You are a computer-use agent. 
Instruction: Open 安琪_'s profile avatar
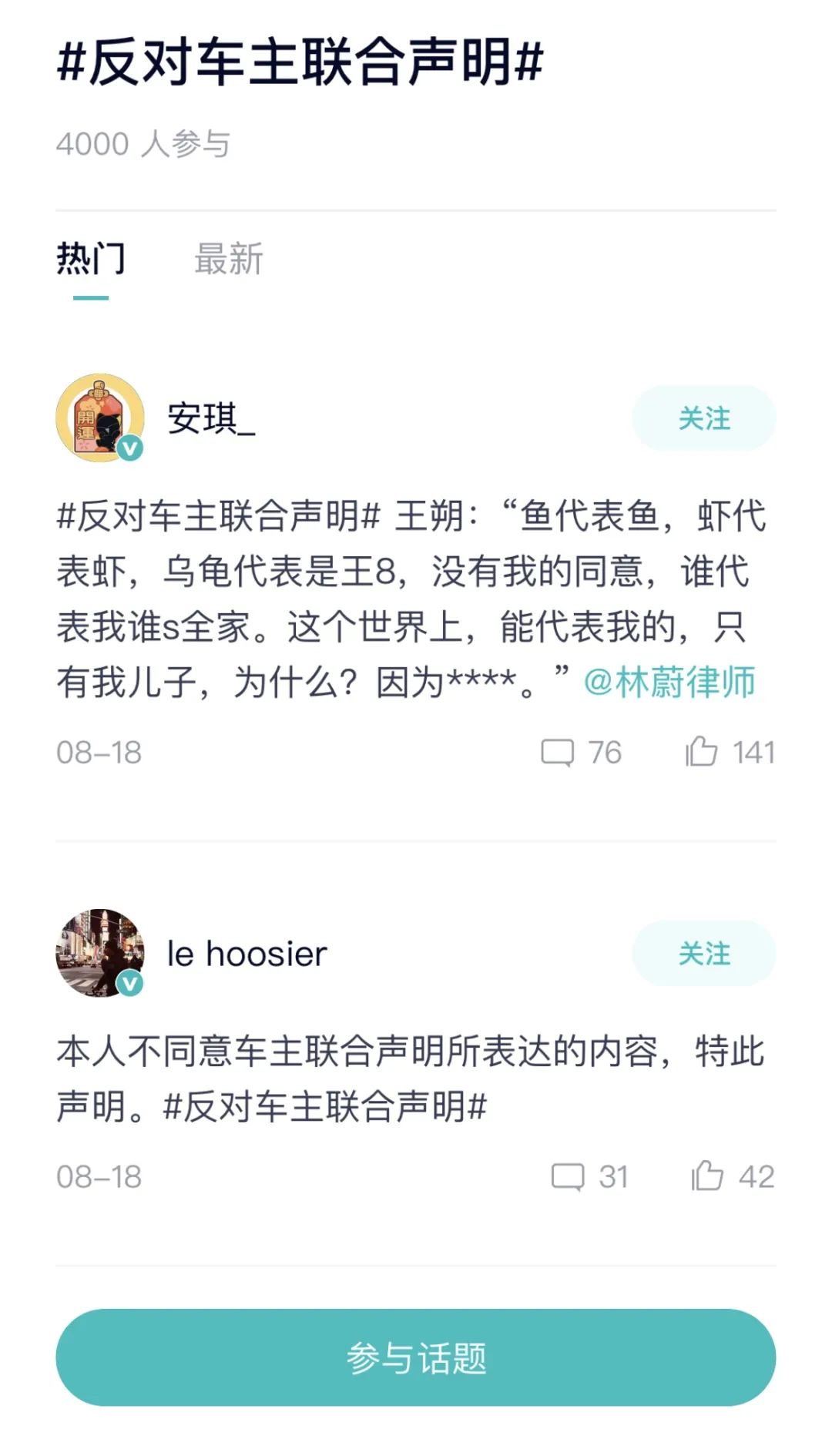pyautogui.click(x=100, y=418)
